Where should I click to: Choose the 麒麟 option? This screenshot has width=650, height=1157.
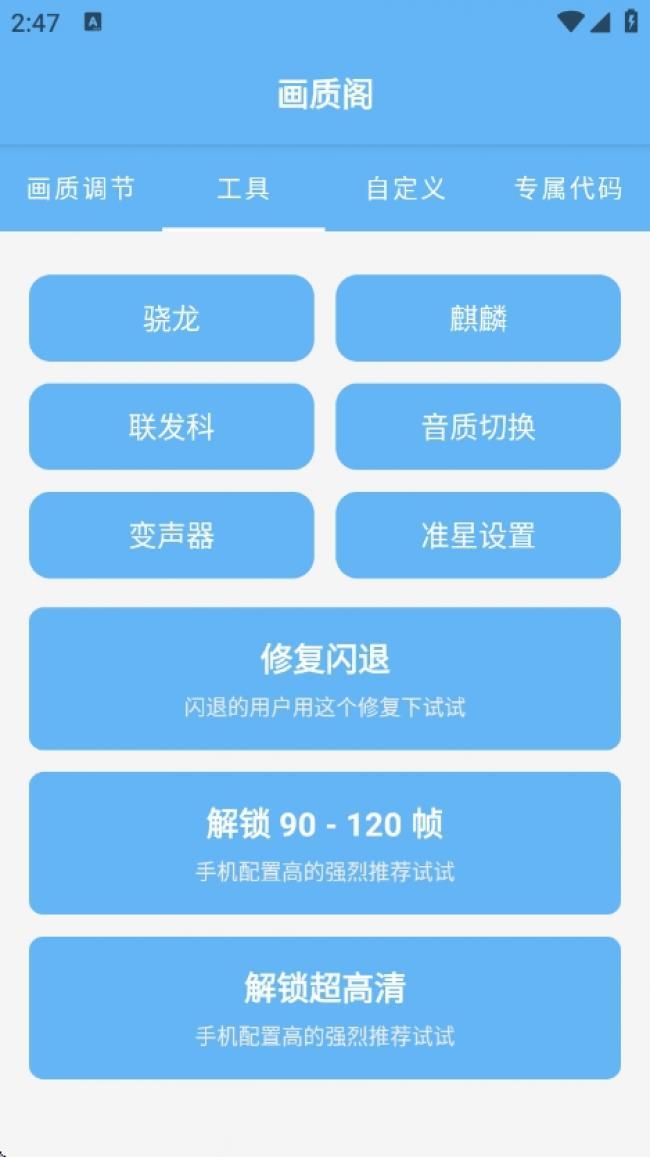478,318
